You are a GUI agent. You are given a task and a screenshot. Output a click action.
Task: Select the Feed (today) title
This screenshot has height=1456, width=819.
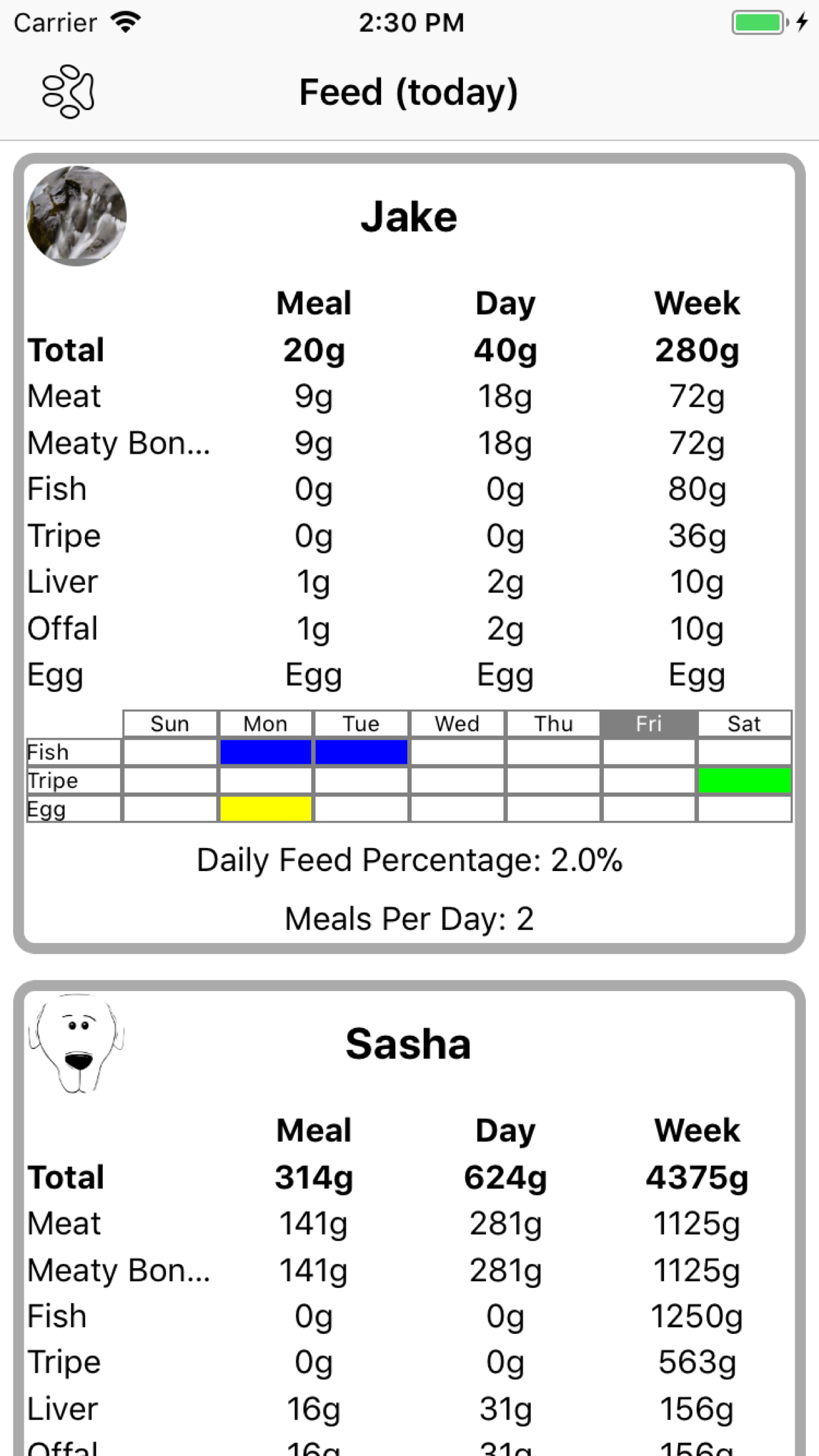click(x=409, y=92)
